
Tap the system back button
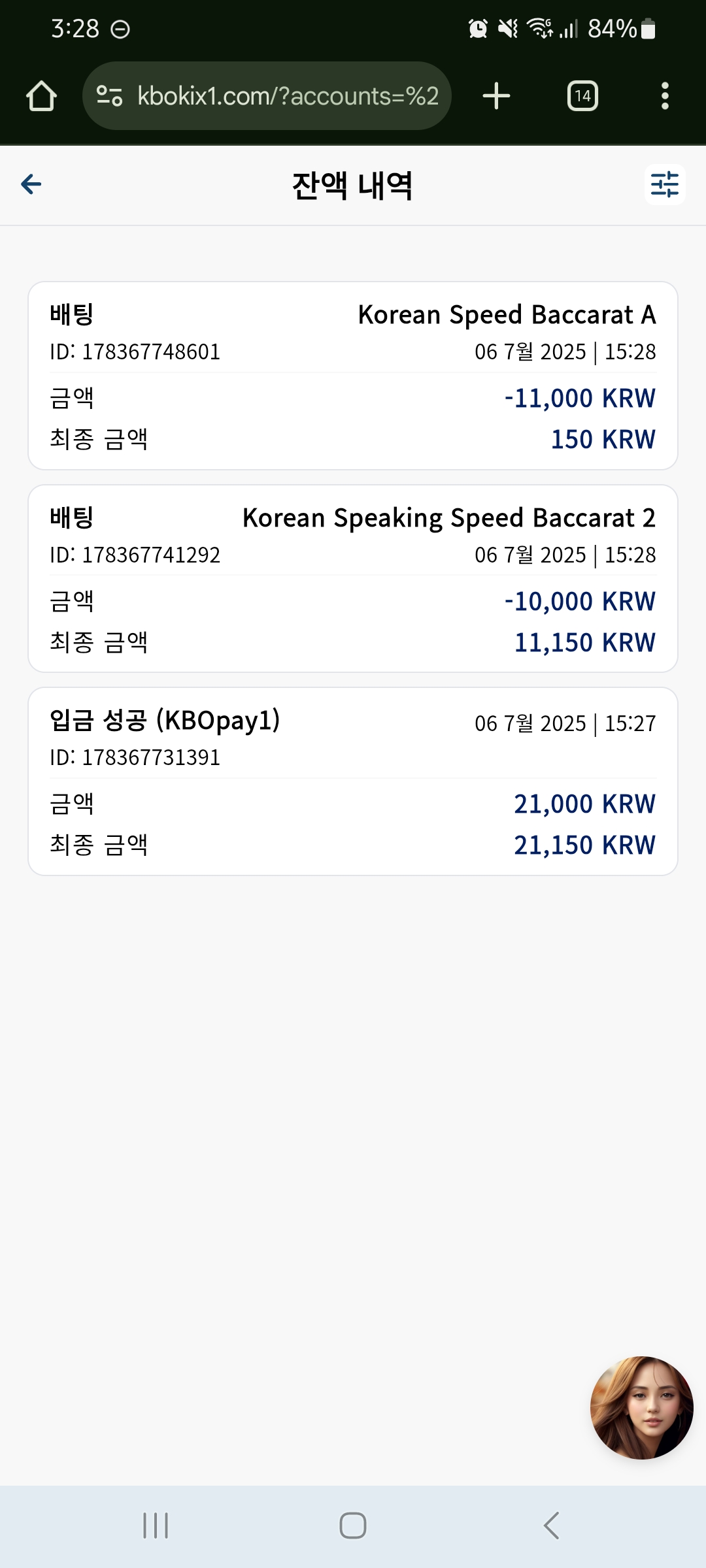[551, 1526]
